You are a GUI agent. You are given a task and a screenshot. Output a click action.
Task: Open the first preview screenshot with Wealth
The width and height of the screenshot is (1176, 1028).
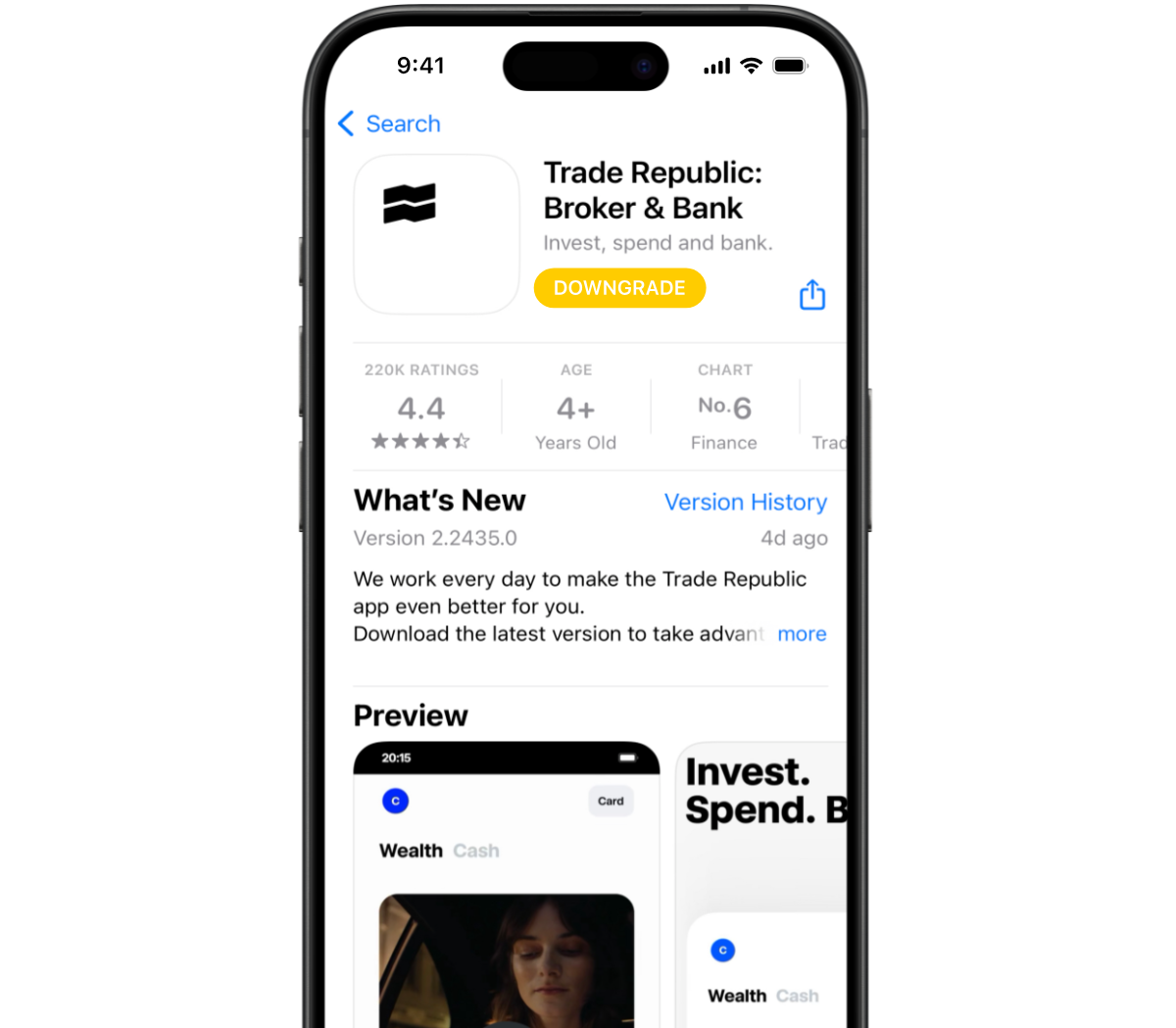click(506, 882)
